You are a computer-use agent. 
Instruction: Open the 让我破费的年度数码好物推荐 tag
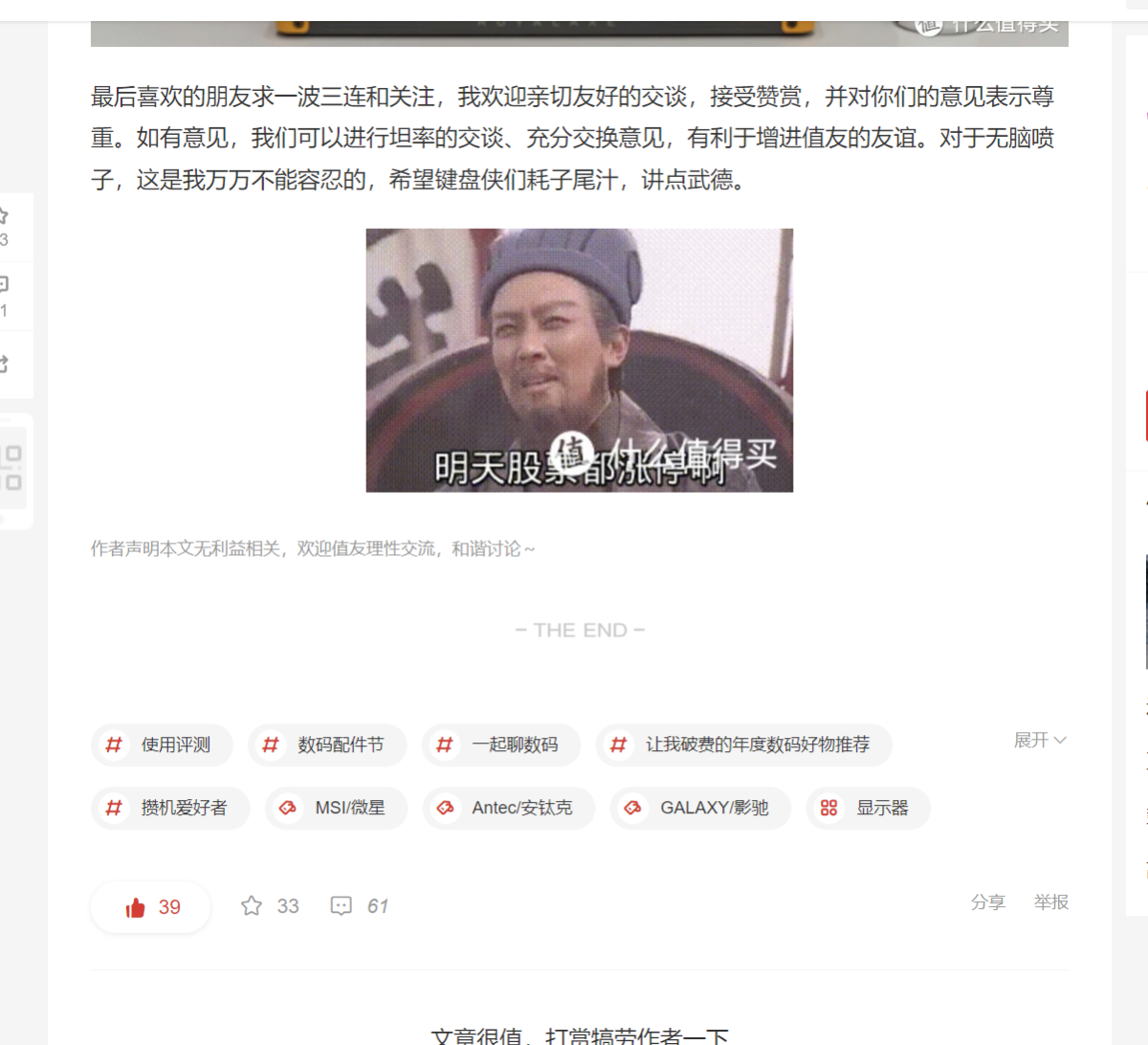point(744,745)
